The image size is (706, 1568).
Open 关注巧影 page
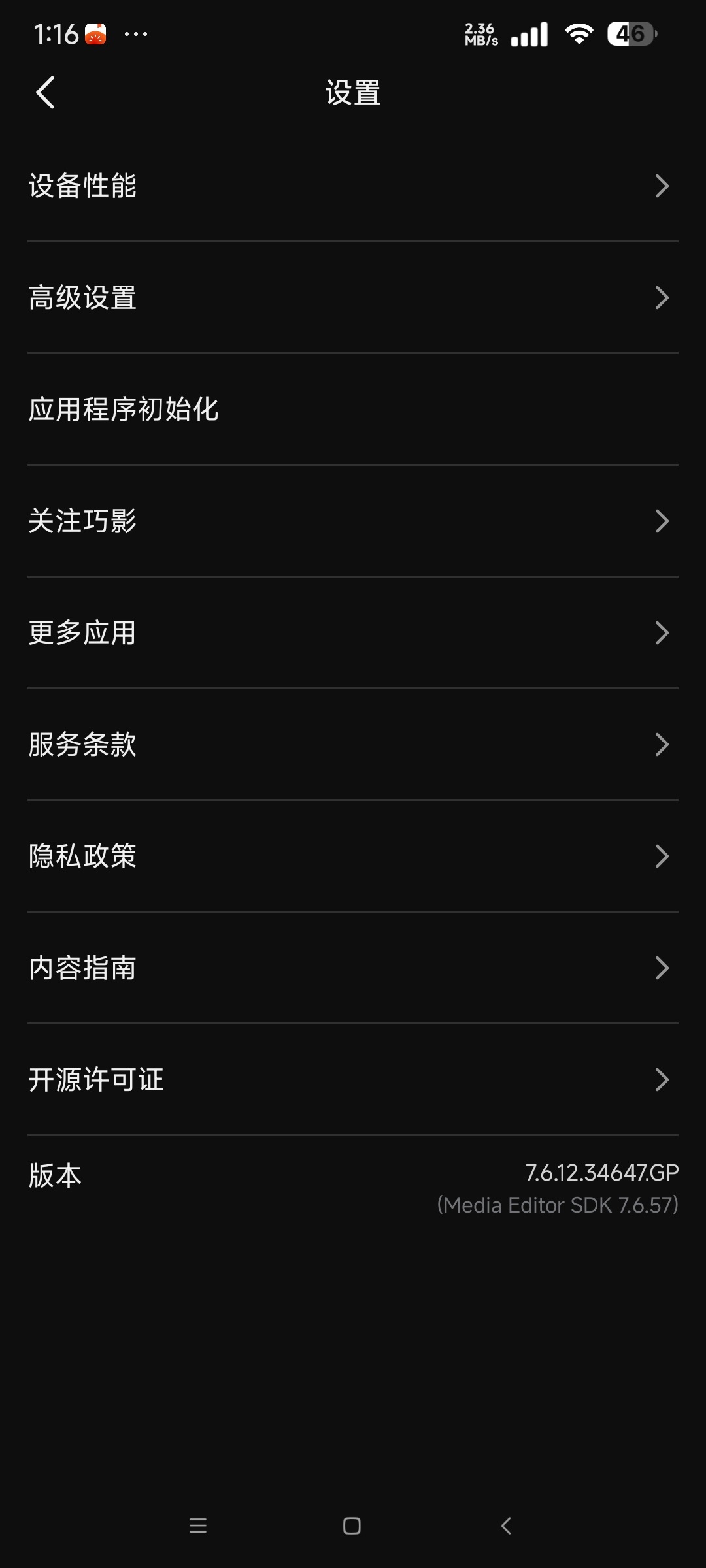(353, 521)
